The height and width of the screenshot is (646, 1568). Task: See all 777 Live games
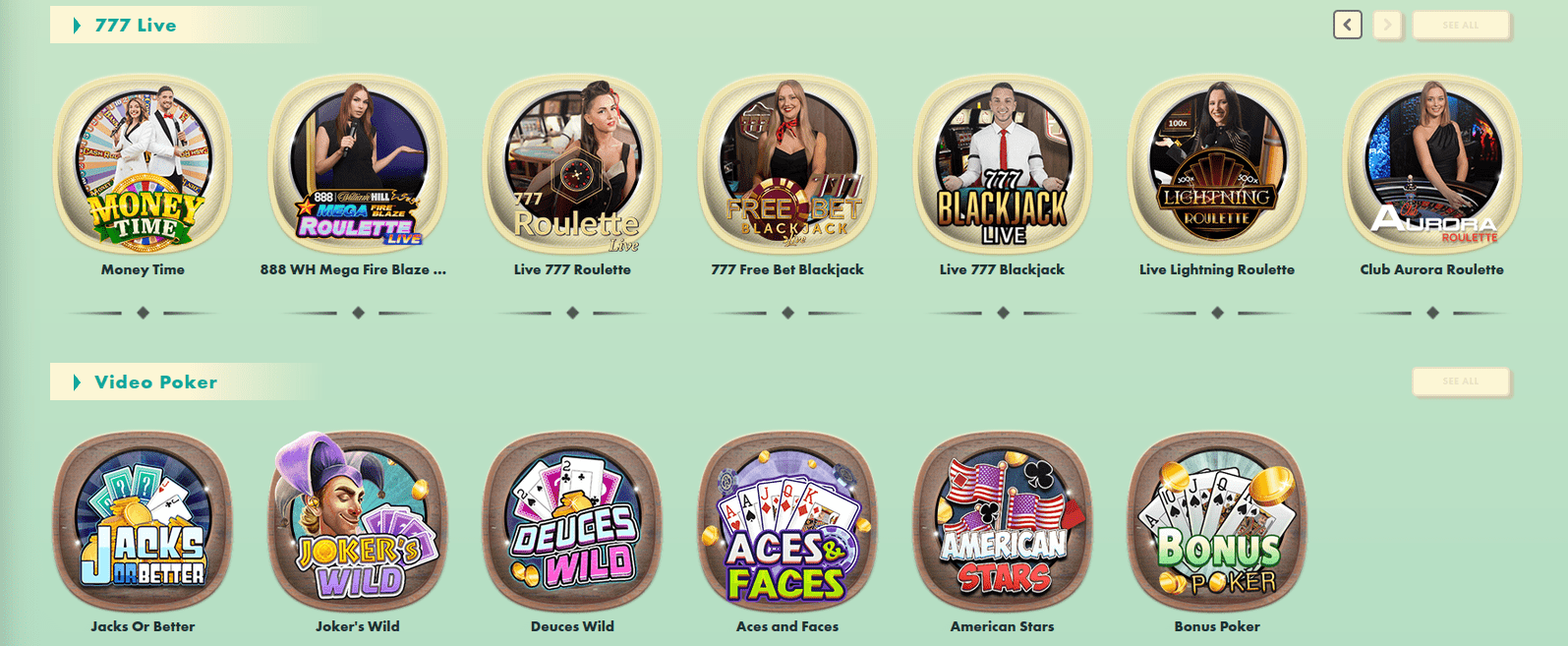1460,25
